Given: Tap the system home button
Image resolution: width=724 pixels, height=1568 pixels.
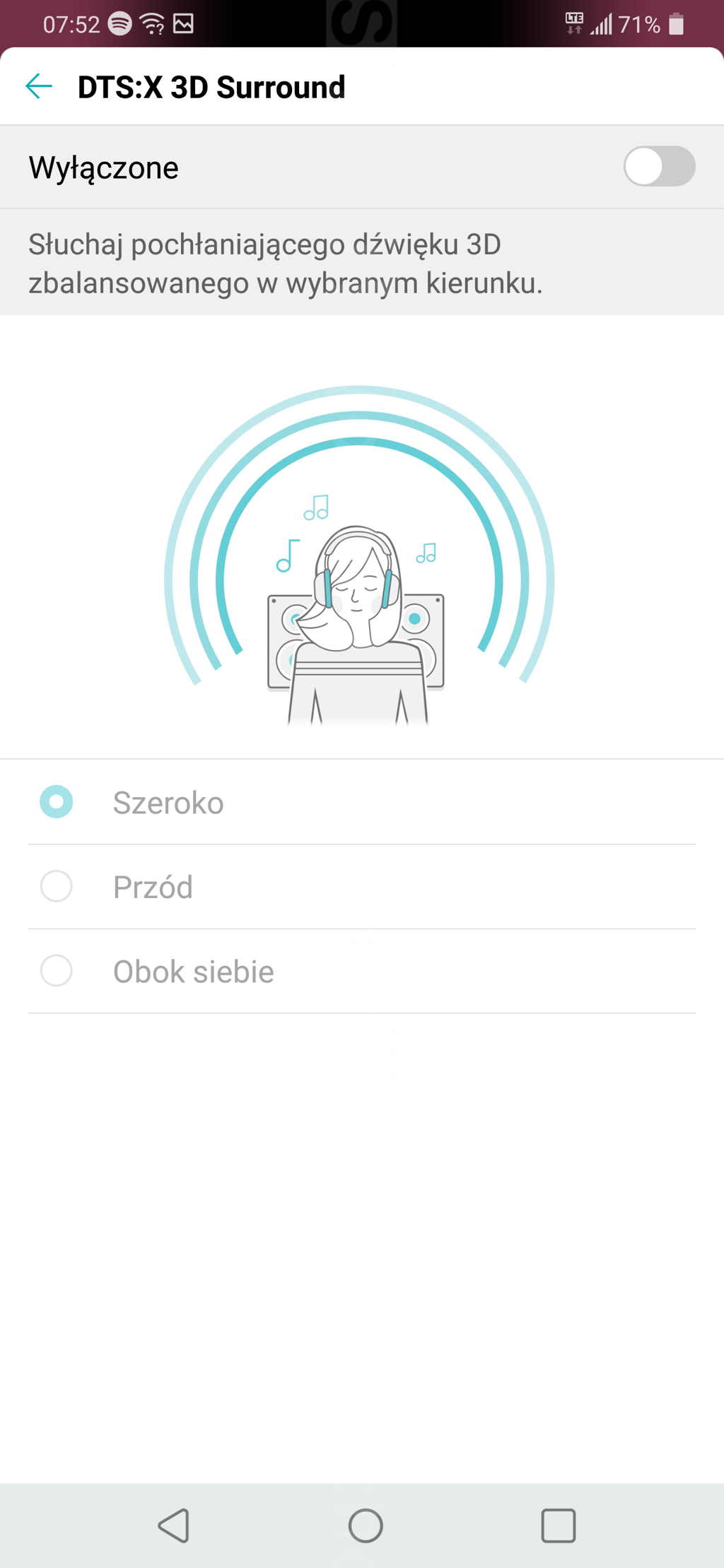Looking at the screenshot, I should (x=366, y=1525).
